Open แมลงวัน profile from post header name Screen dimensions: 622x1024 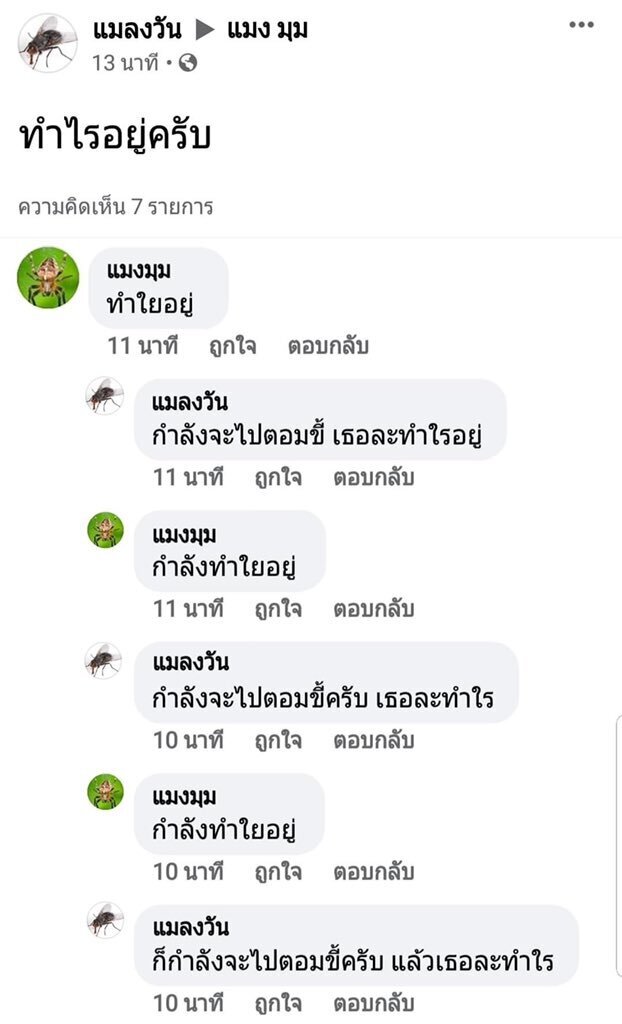pyautogui.click(x=136, y=29)
